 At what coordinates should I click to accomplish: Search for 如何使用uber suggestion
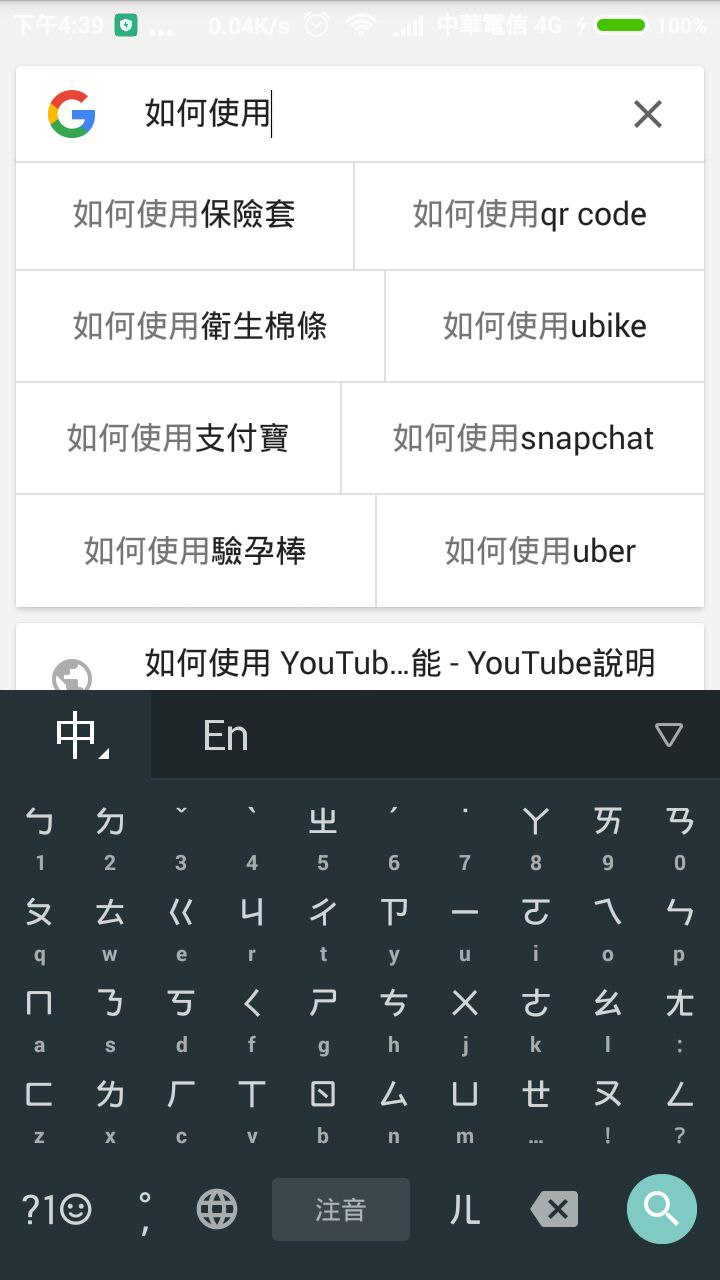pos(540,550)
